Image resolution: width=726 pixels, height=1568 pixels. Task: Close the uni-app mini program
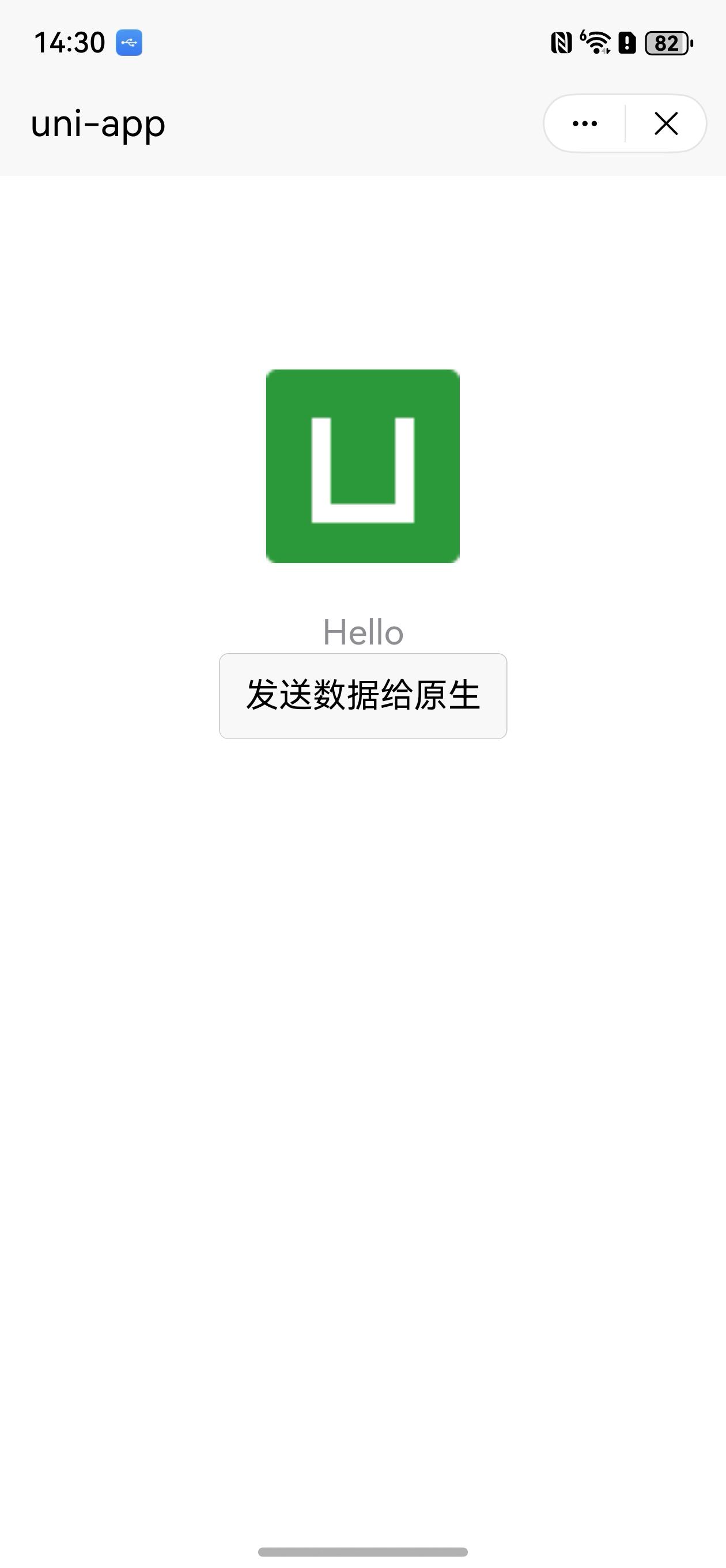[665, 123]
